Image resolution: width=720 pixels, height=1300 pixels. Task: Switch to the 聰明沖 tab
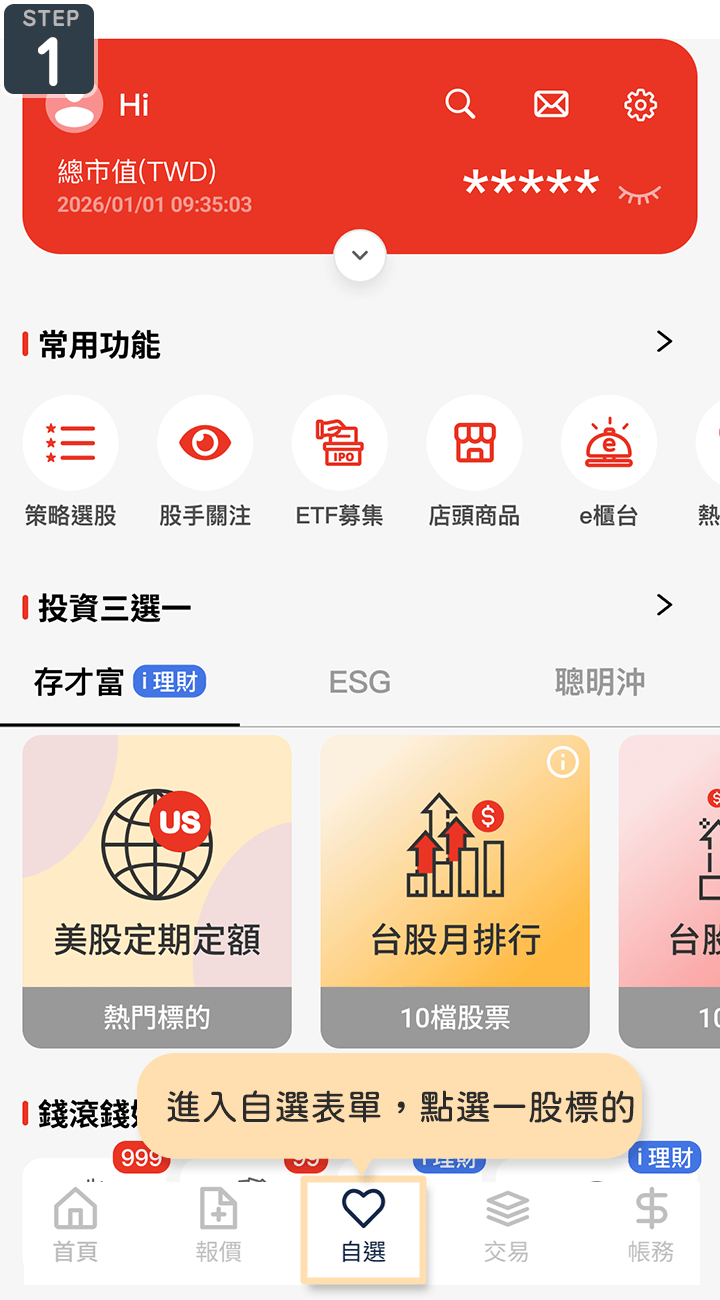tap(599, 682)
